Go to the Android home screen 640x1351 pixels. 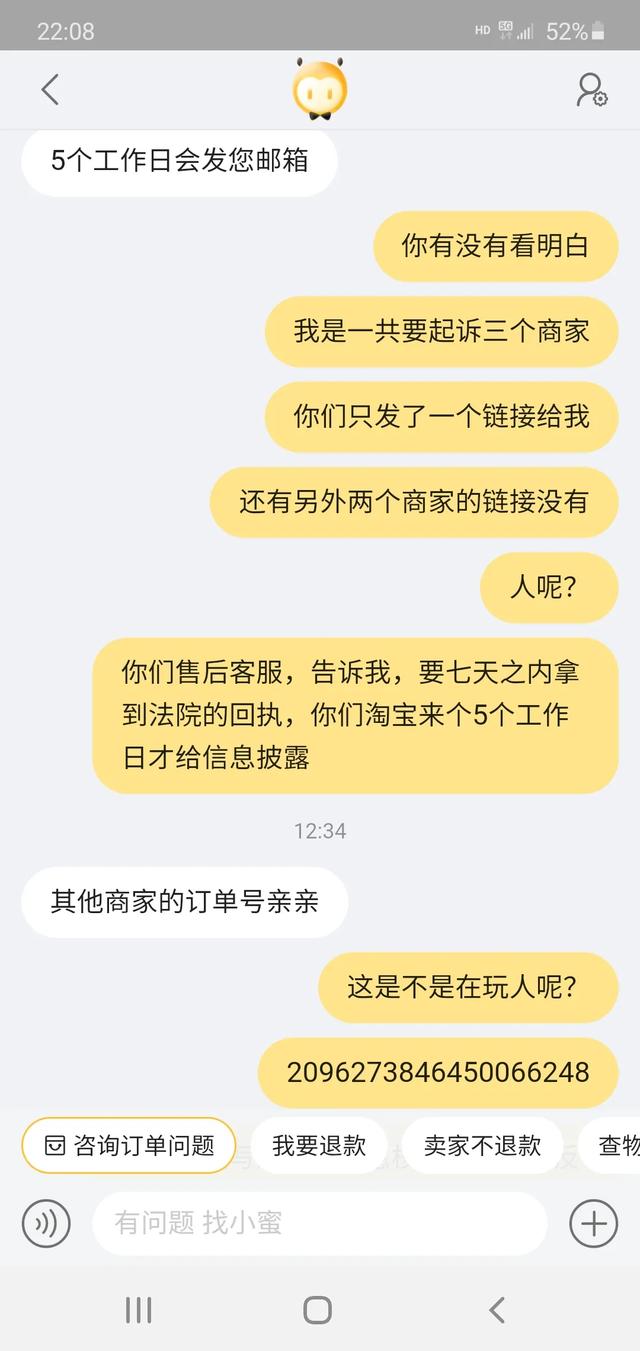317,1310
